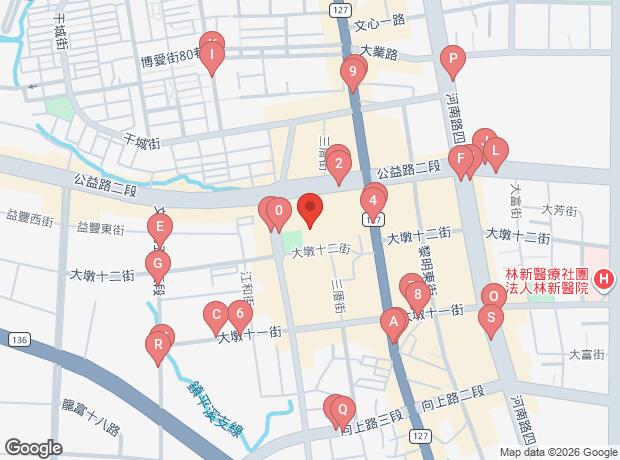Open the marker numbered 4

click(x=374, y=198)
